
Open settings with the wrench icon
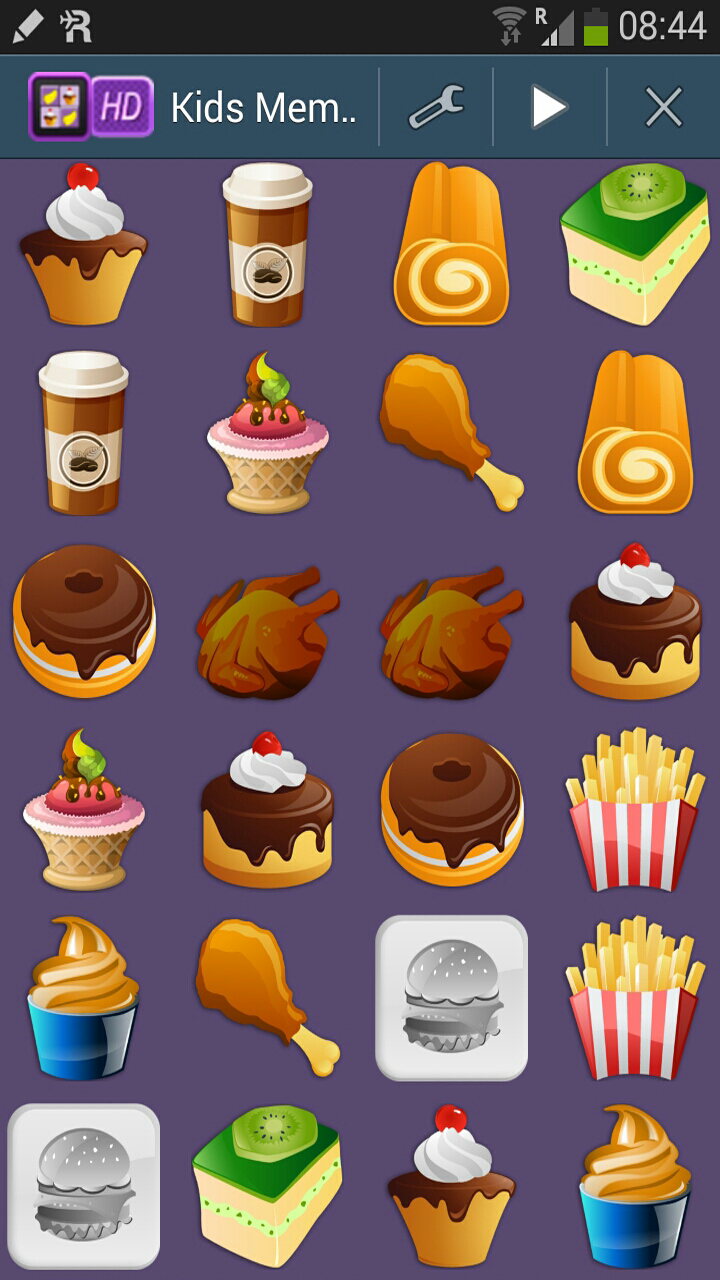436,107
